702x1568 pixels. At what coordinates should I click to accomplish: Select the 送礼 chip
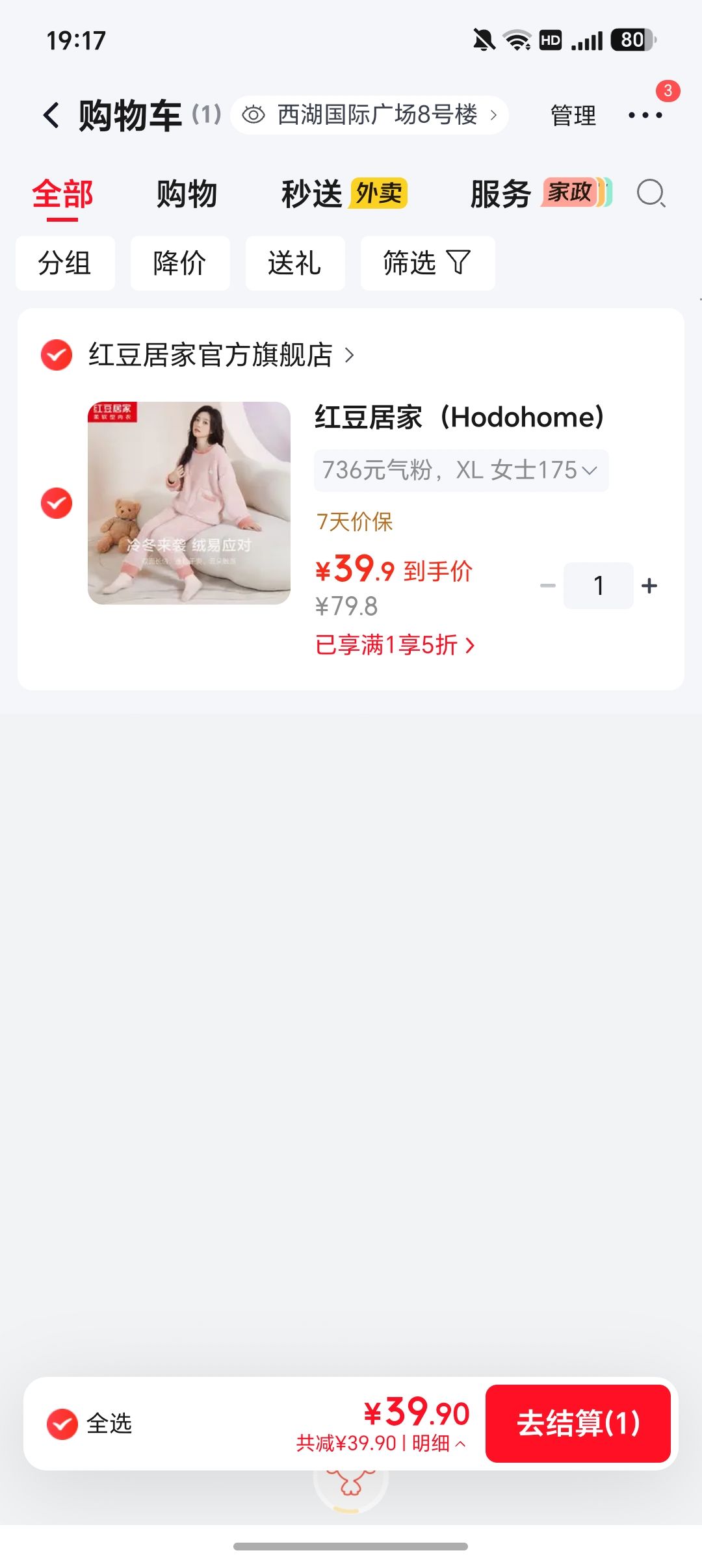point(295,263)
